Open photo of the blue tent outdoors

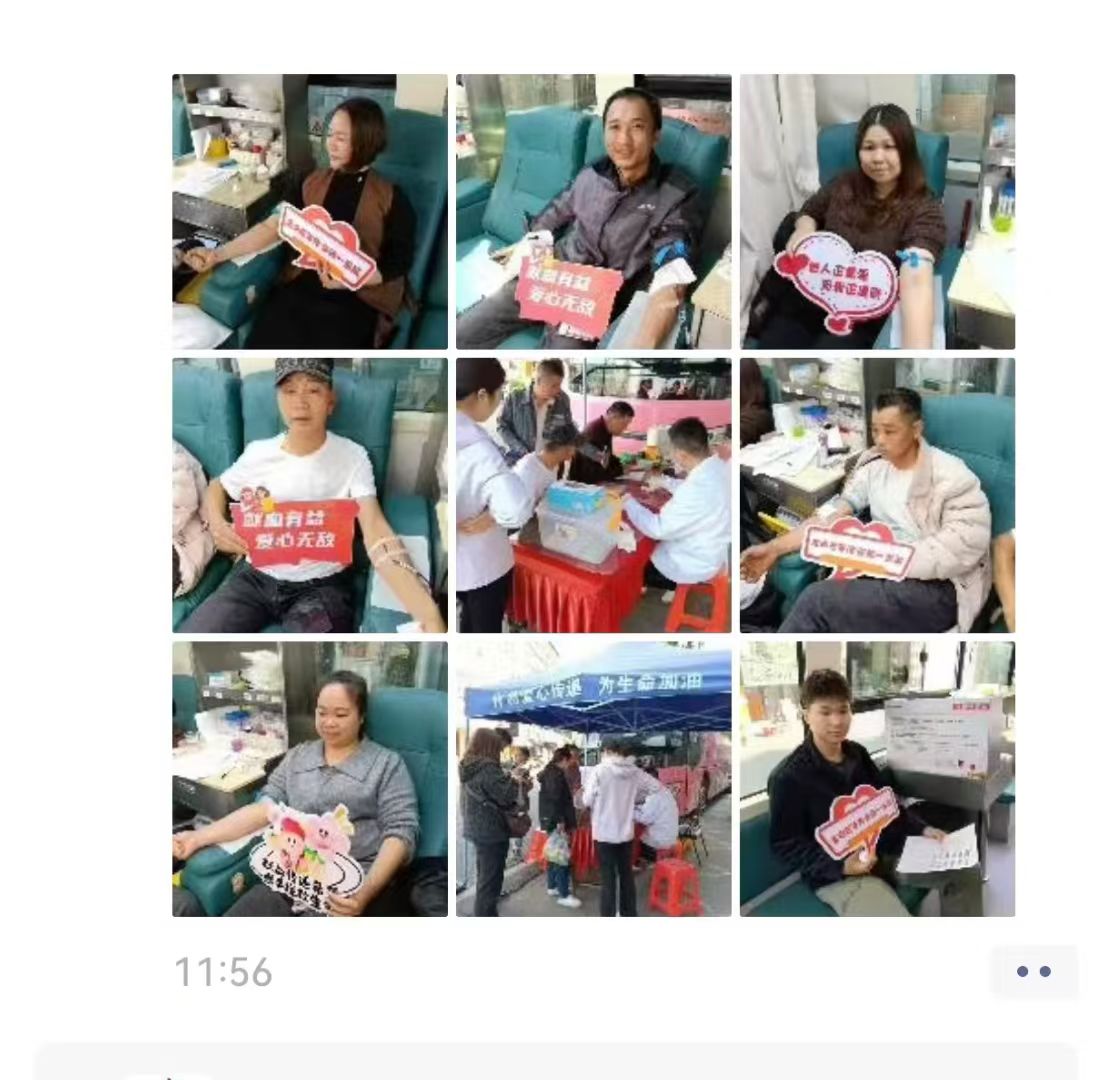593,779
